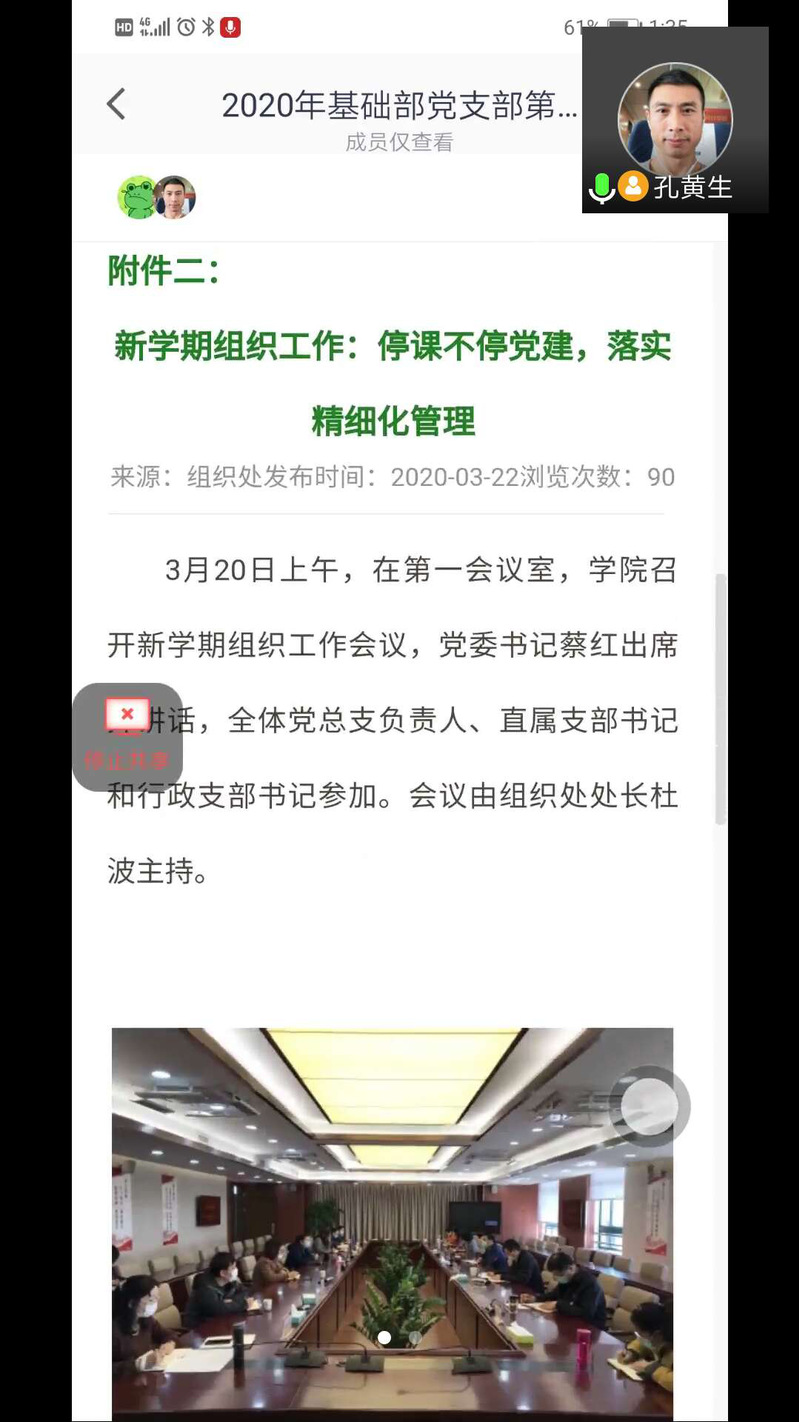Tap the red stop sharing floating button

click(x=127, y=735)
